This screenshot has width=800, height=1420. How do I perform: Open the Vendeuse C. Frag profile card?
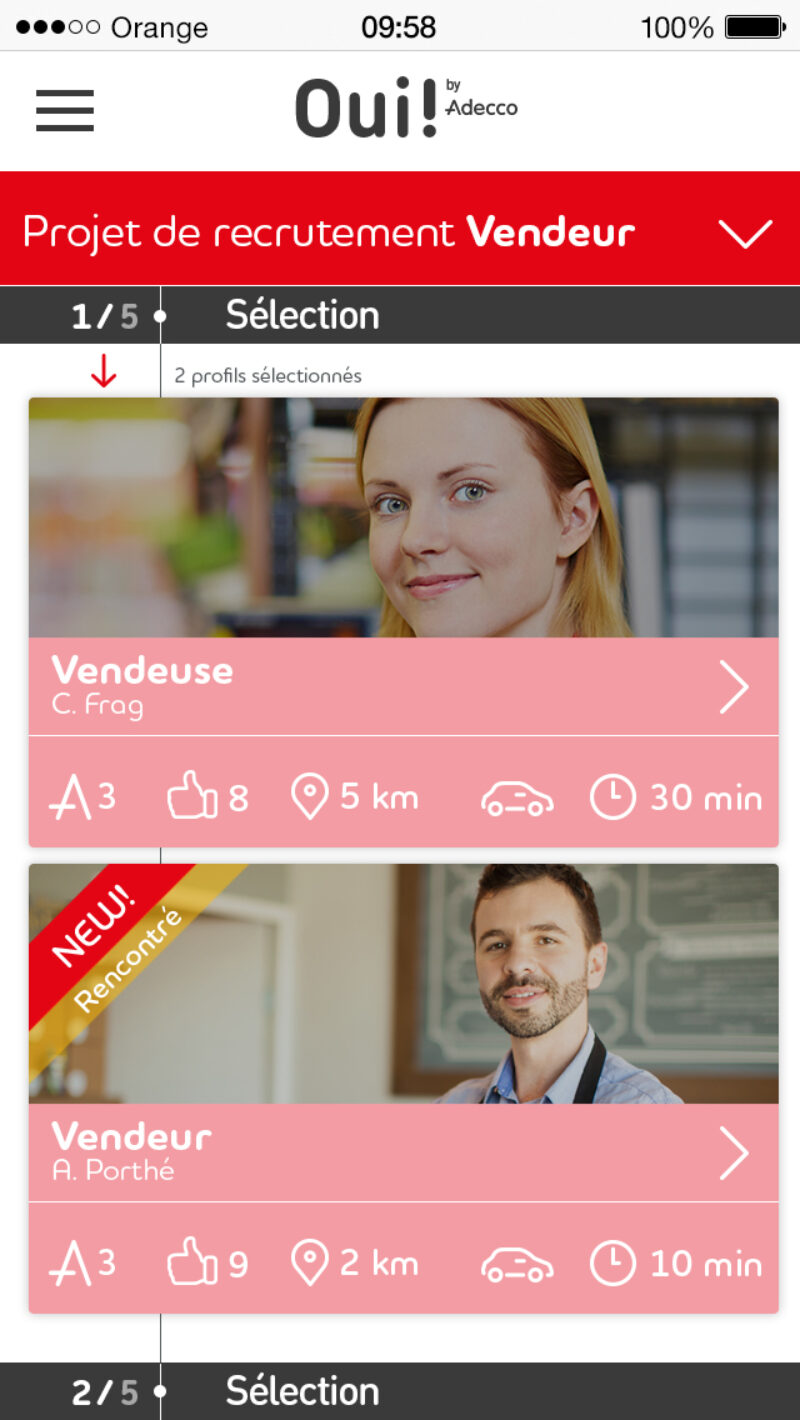pos(733,687)
